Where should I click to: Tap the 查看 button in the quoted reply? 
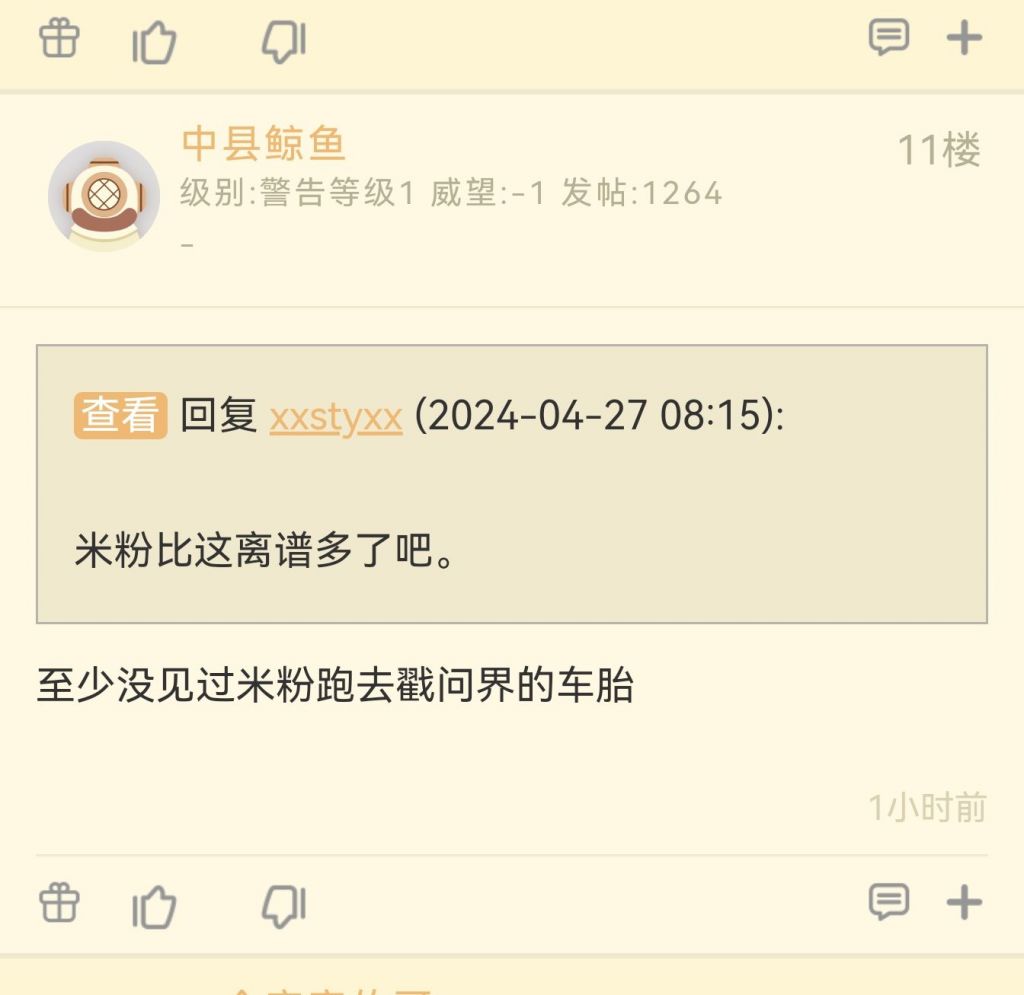[120, 415]
